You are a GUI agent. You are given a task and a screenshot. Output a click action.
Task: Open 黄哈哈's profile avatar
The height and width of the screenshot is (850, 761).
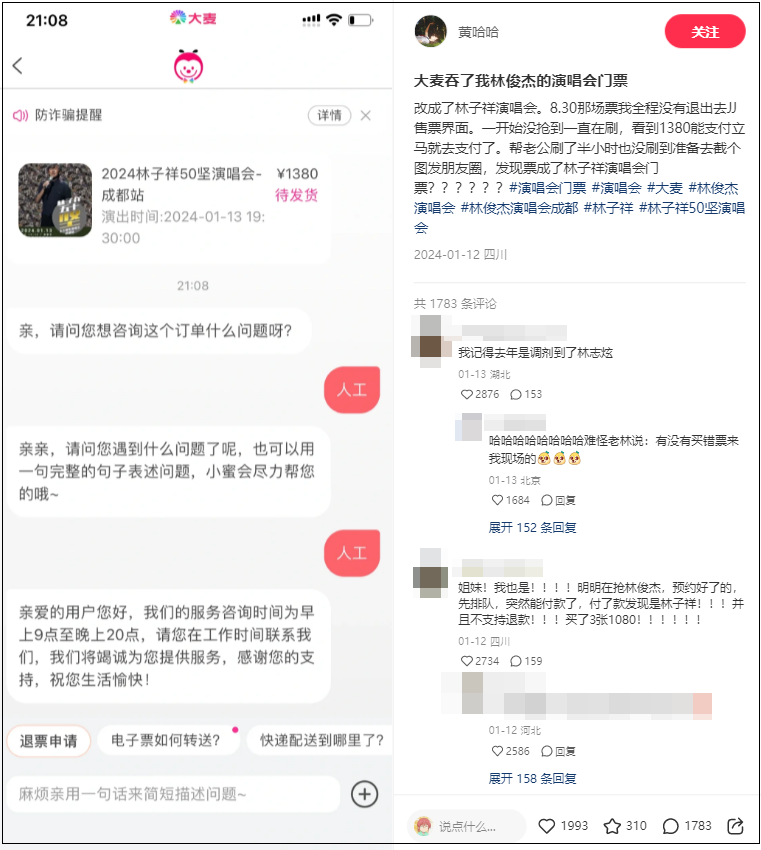pos(431,32)
